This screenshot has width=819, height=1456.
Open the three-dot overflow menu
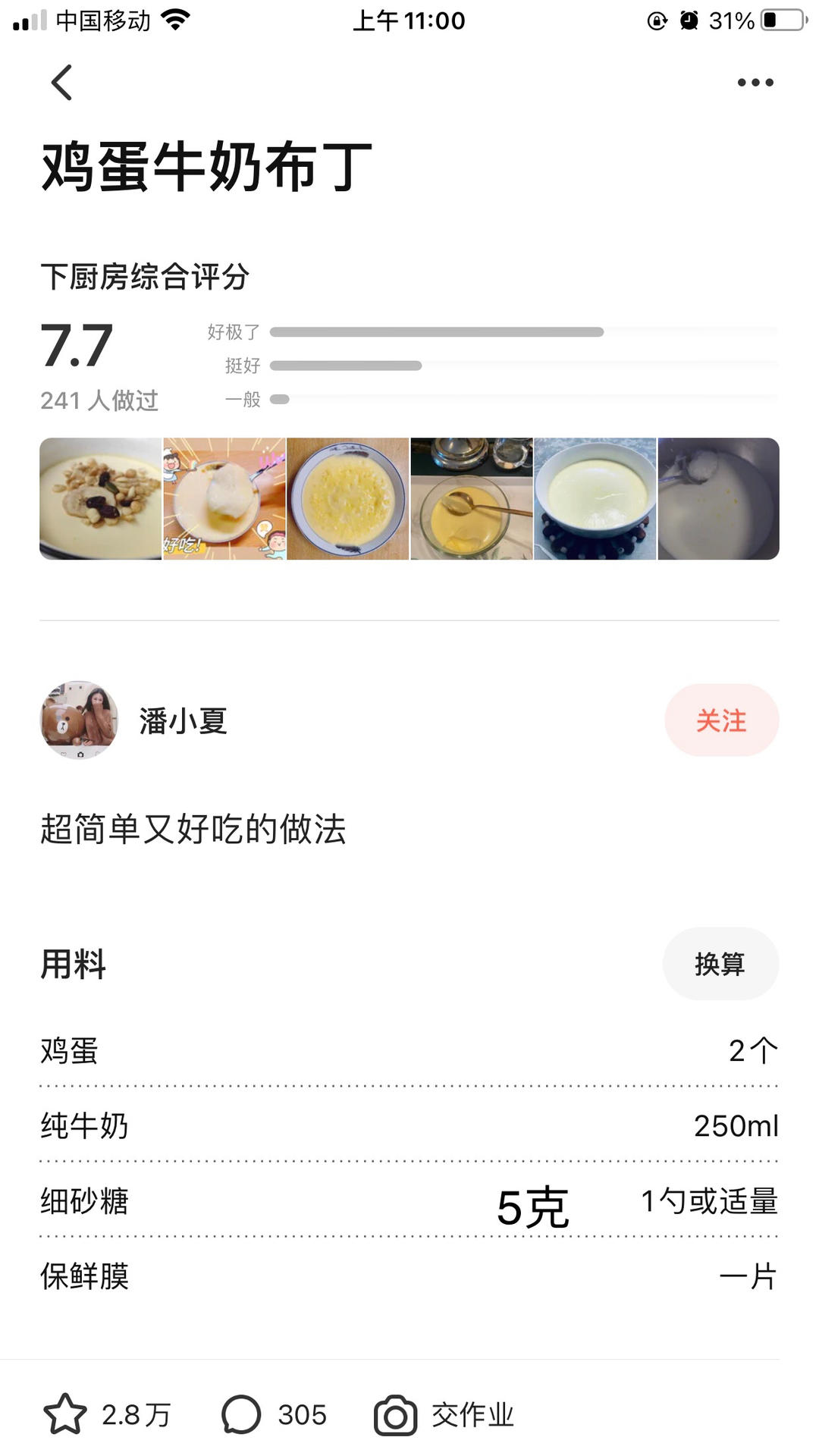tap(755, 83)
